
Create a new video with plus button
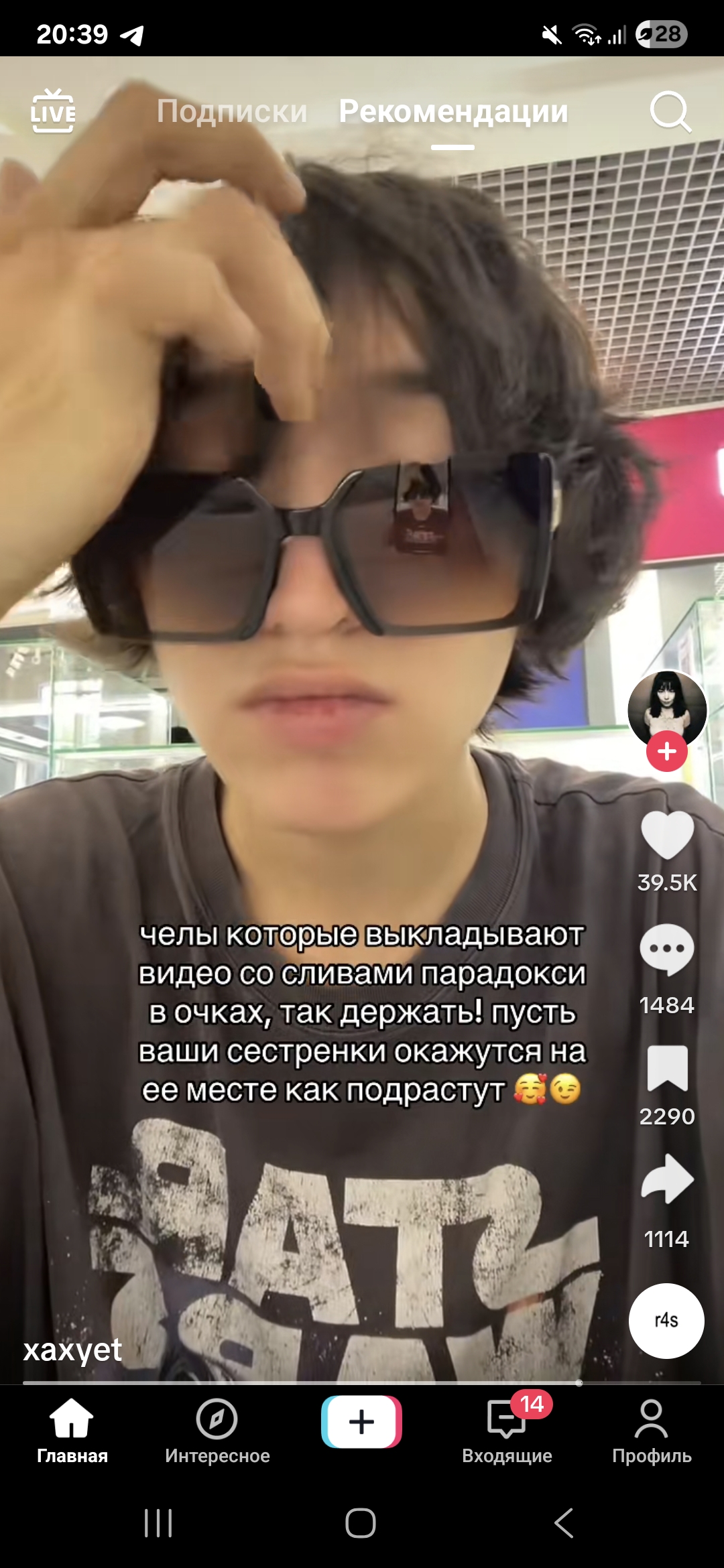361,1421
